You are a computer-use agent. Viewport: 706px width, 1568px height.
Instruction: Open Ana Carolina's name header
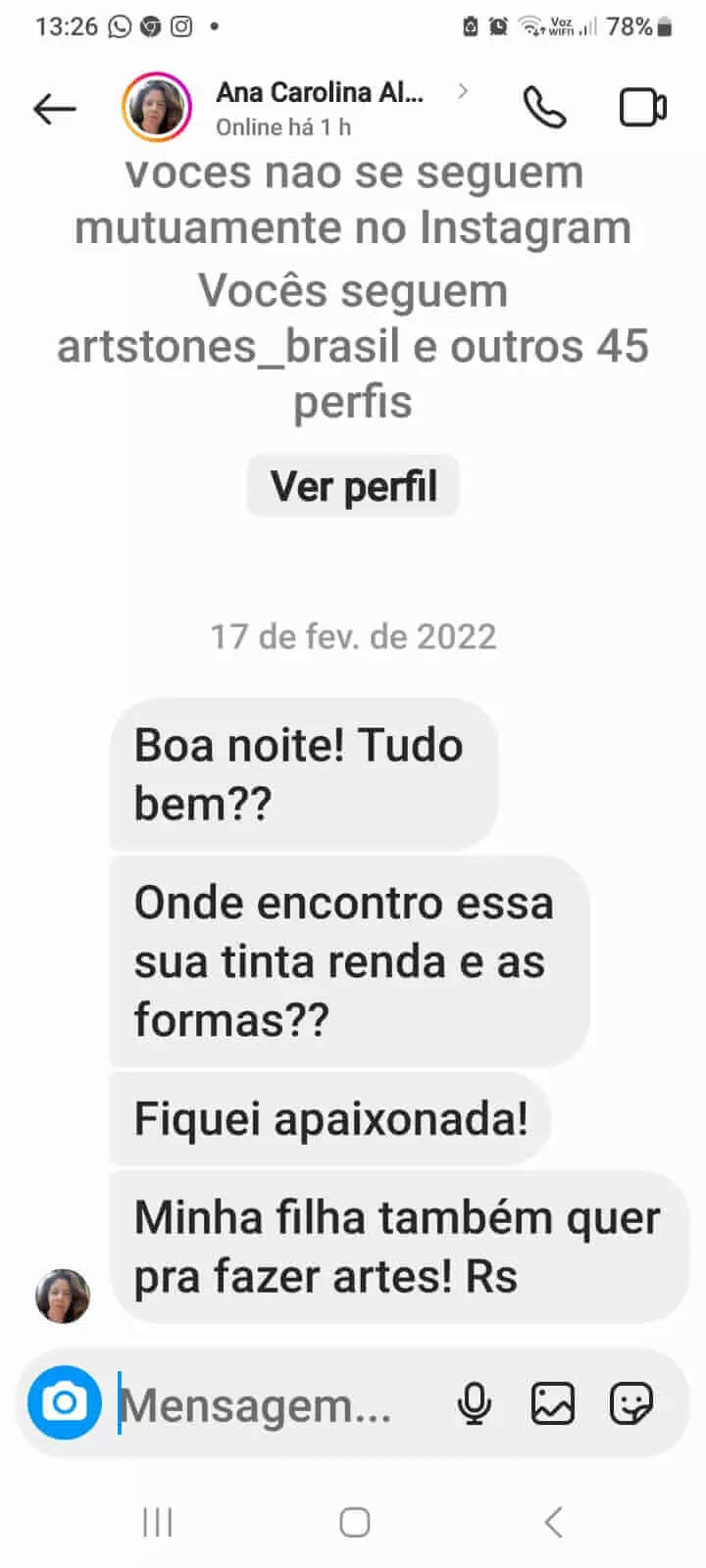[319, 93]
